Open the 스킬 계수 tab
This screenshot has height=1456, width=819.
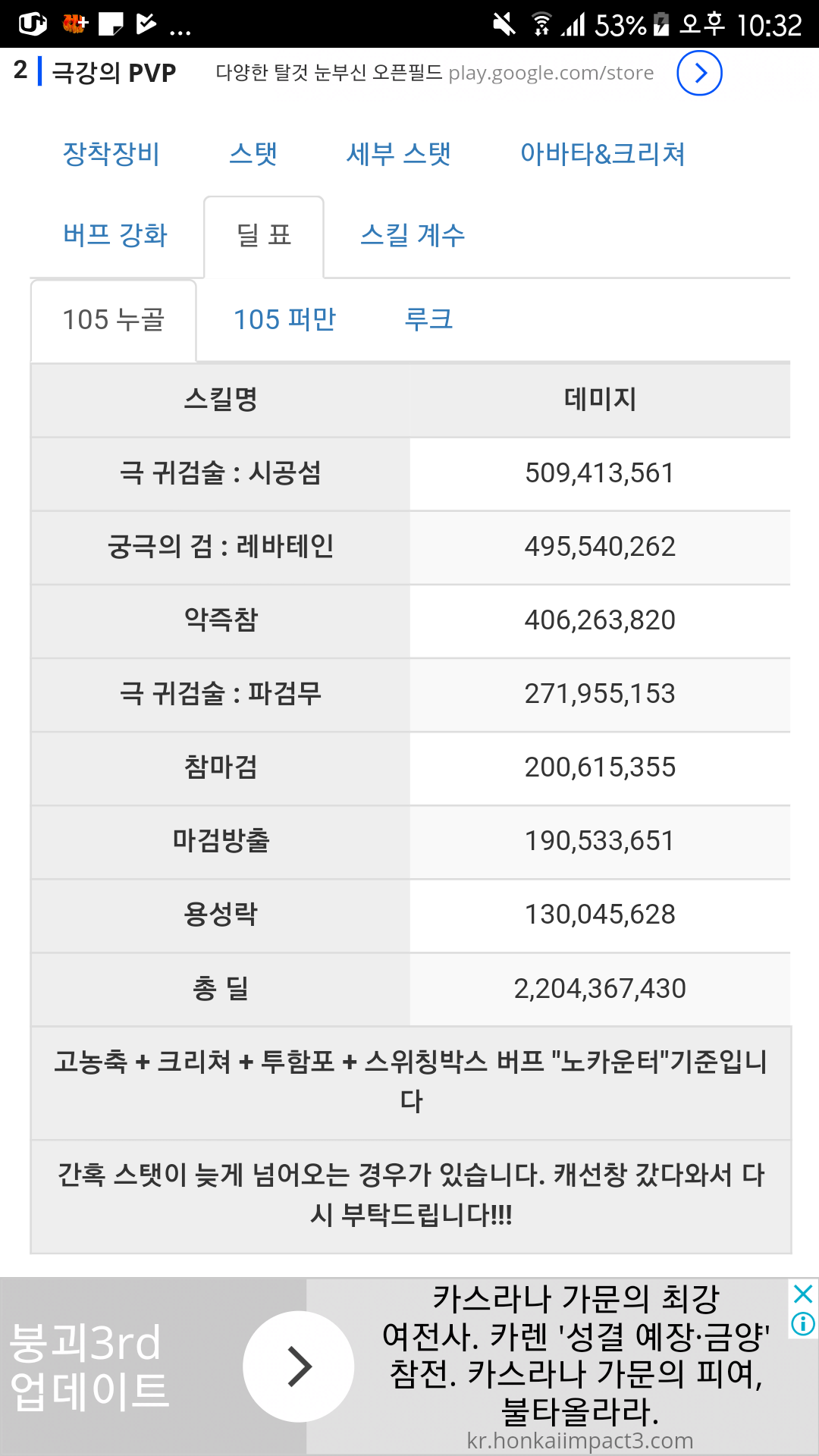pyautogui.click(x=413, y=235)
